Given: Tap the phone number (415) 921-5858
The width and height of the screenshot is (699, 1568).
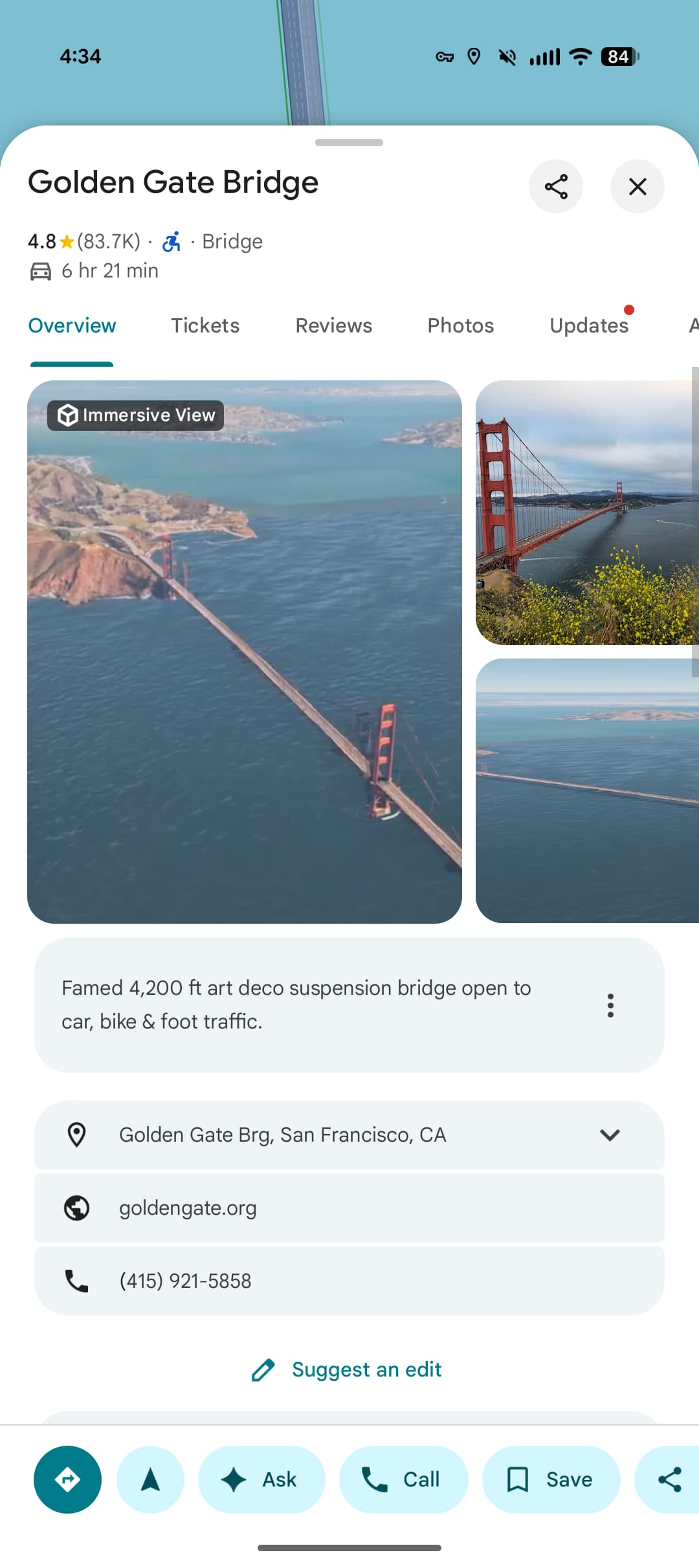Looking at the screenshot, I should (185, 1281).
